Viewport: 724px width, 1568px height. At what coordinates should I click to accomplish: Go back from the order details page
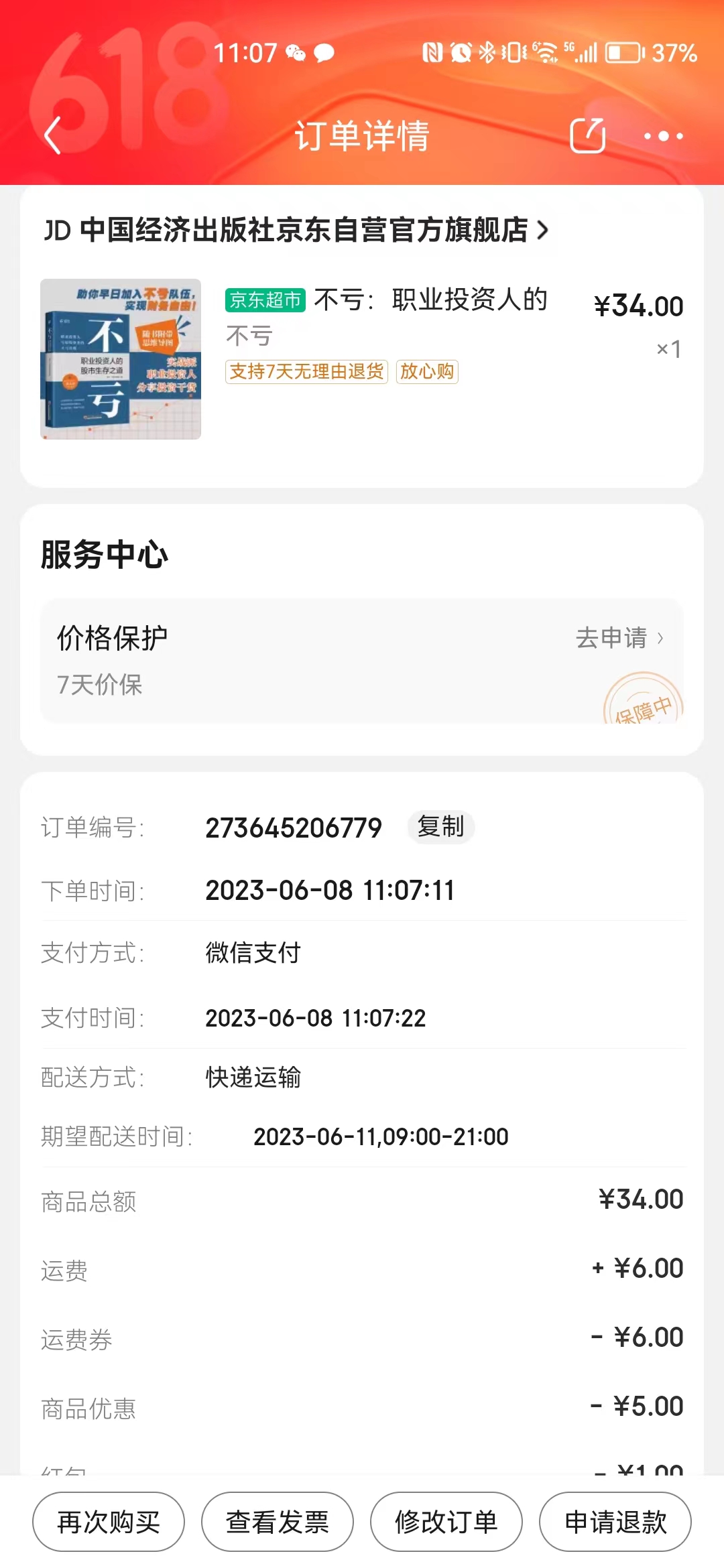click(53, 135)
